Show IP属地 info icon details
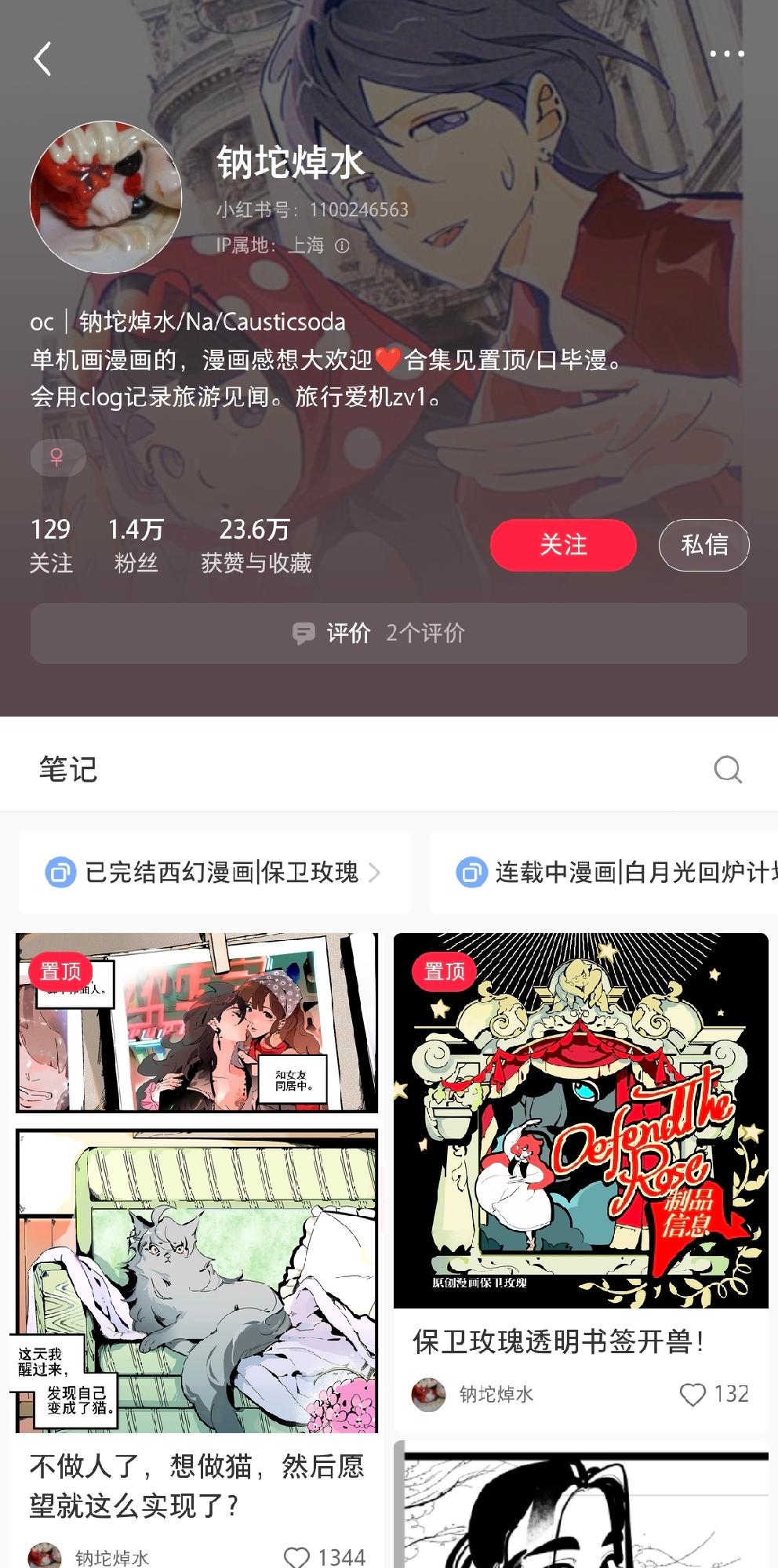778x1568 pixels. (342, 246)
